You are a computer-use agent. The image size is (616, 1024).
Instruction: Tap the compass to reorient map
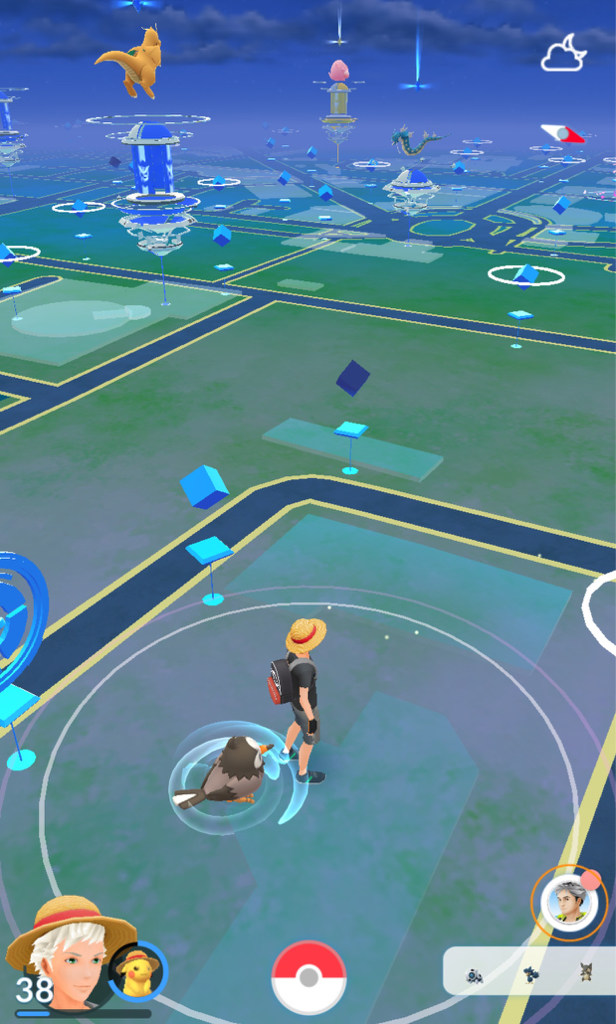(563, 134)
